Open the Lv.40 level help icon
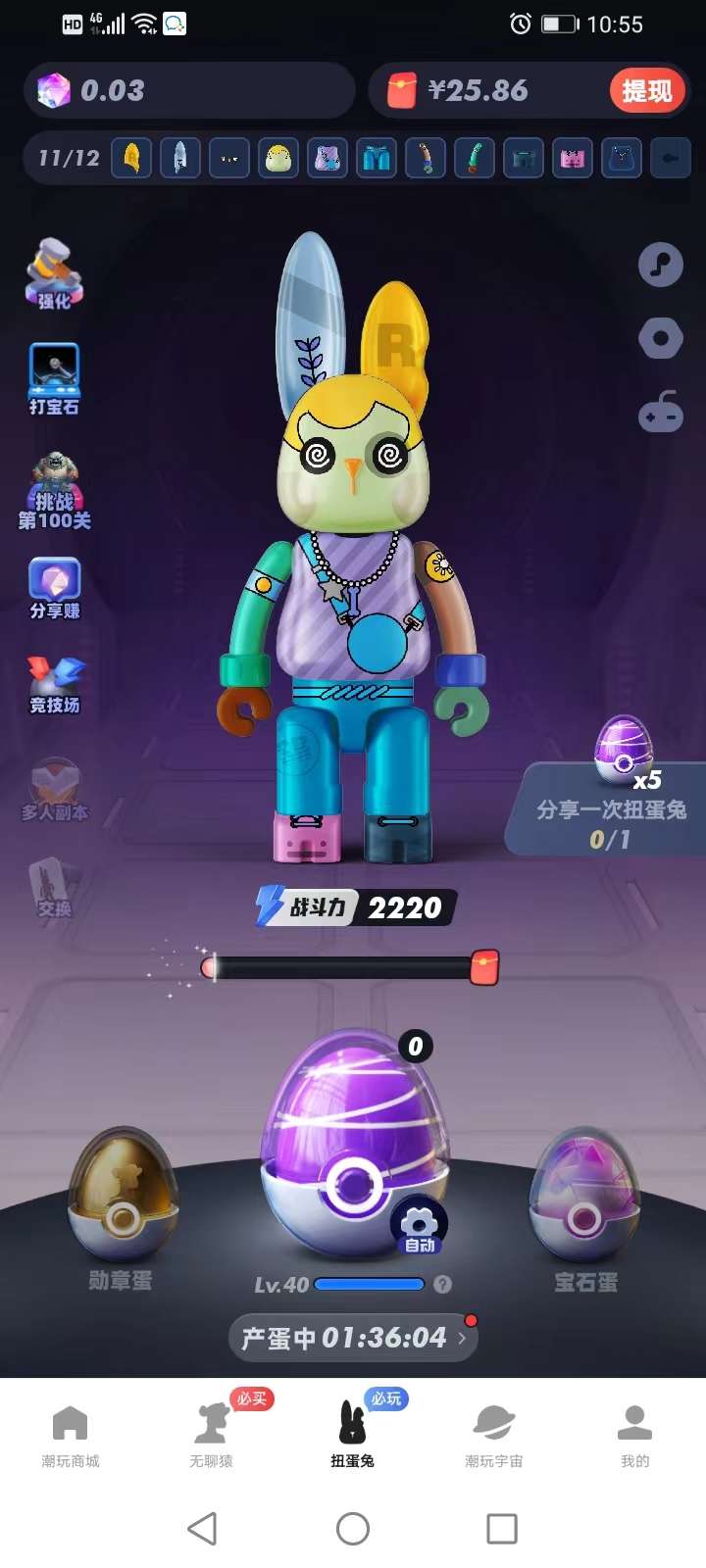This screenshot has height=1568, width=706. [x=442, y=1285]
